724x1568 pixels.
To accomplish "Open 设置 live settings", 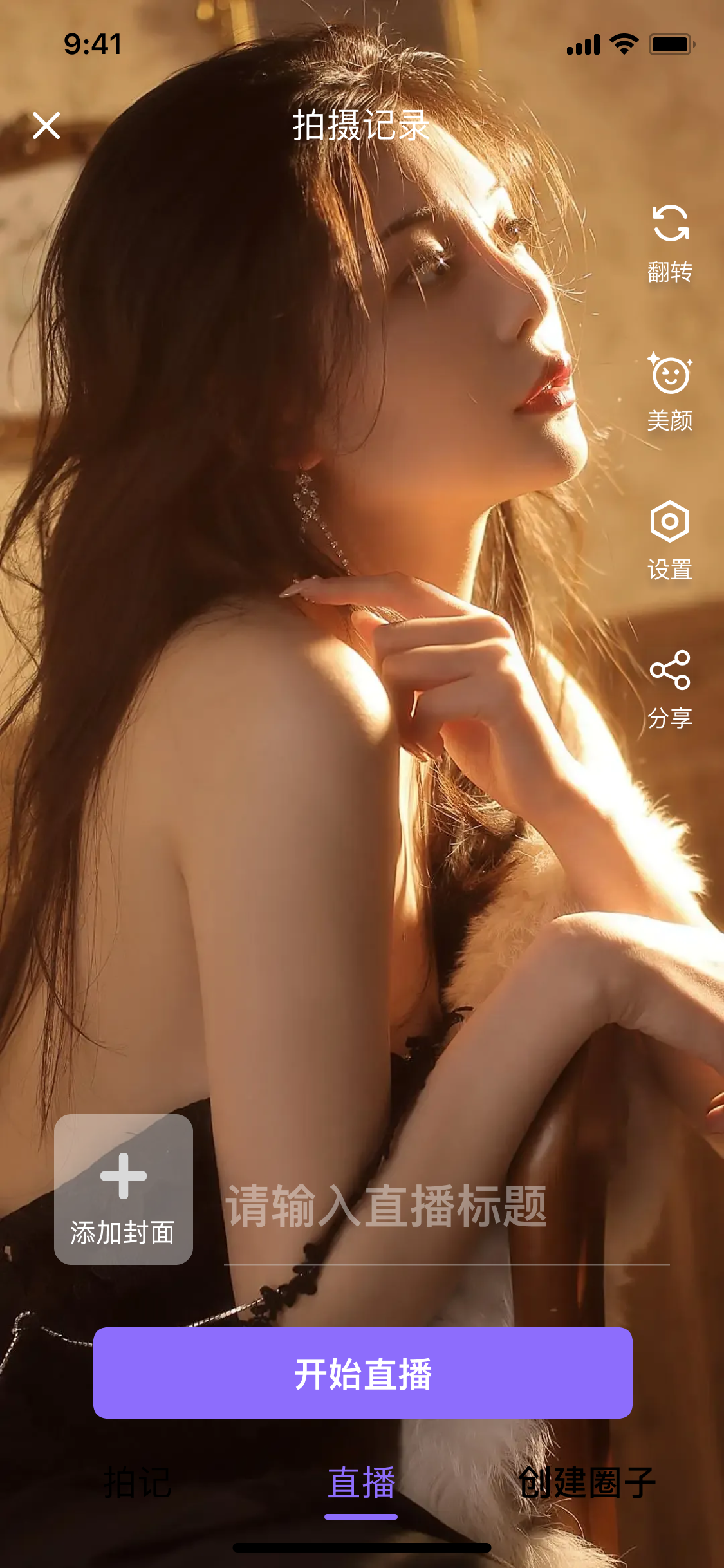I will click(x=670, y=541).
